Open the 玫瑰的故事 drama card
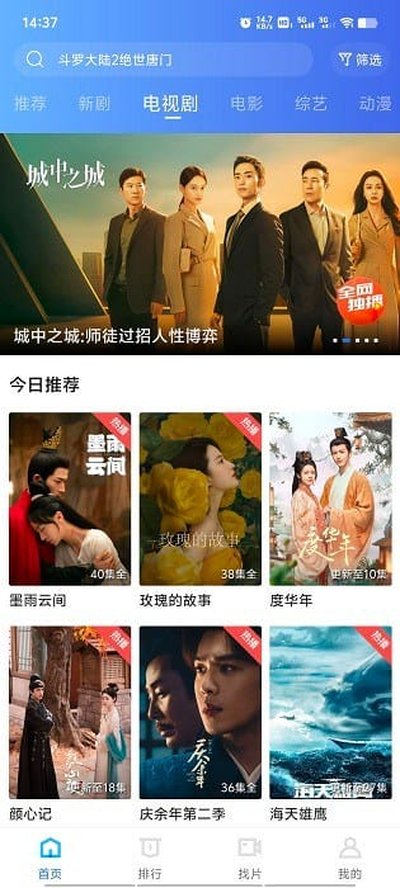The width and height of the screenshot is (400, 888). click(201, 510)
